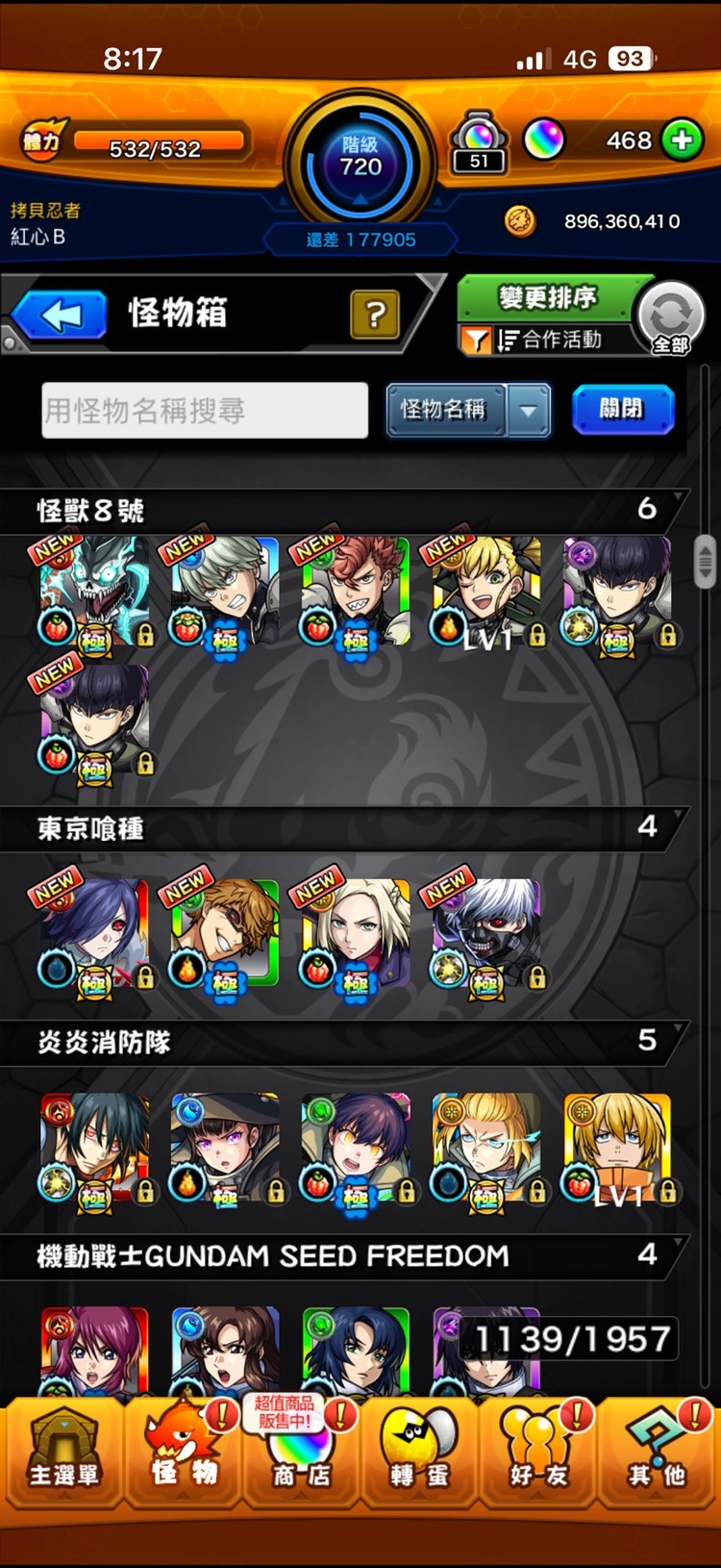
Task: Collapse the 怪獸8號 section header
Action: point(344,510)
